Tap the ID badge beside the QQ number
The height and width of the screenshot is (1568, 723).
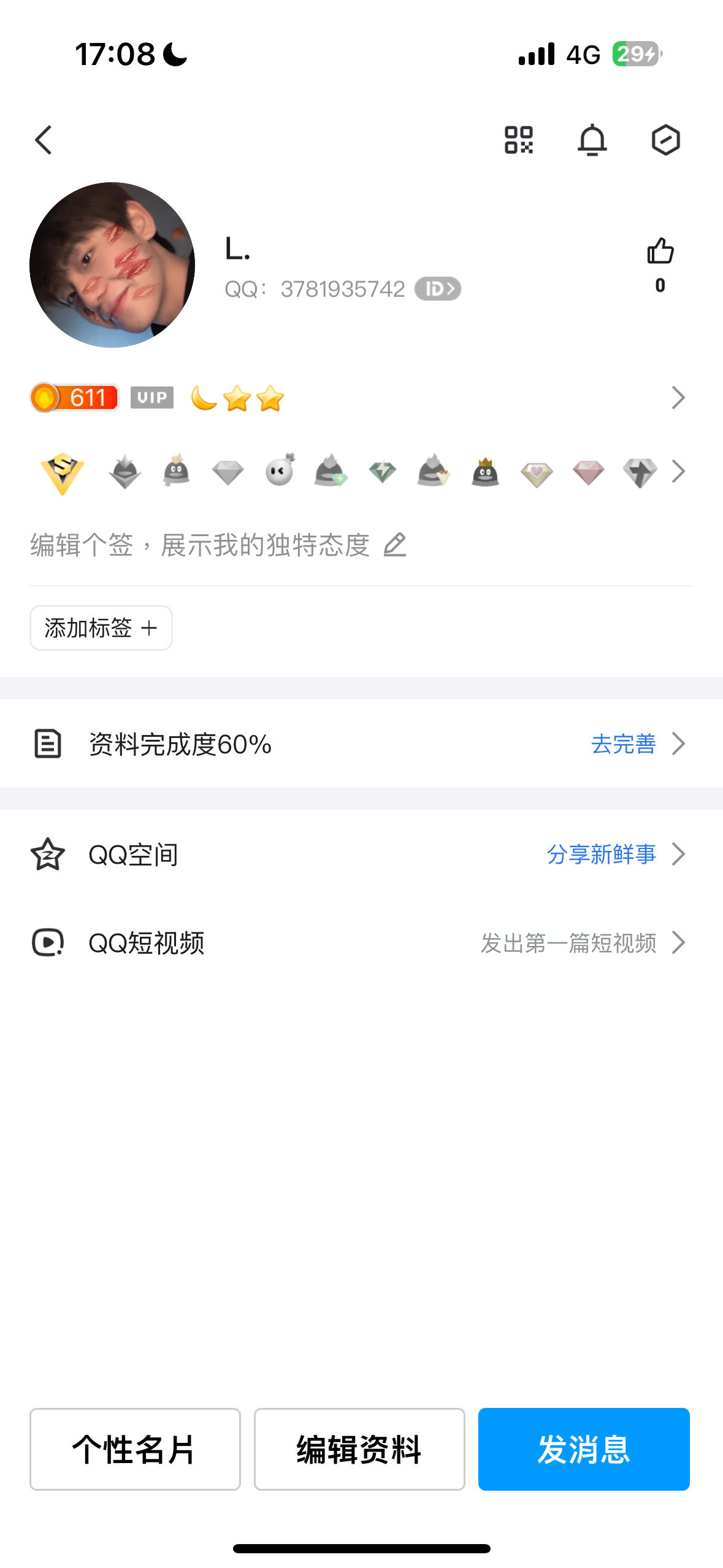437,289
